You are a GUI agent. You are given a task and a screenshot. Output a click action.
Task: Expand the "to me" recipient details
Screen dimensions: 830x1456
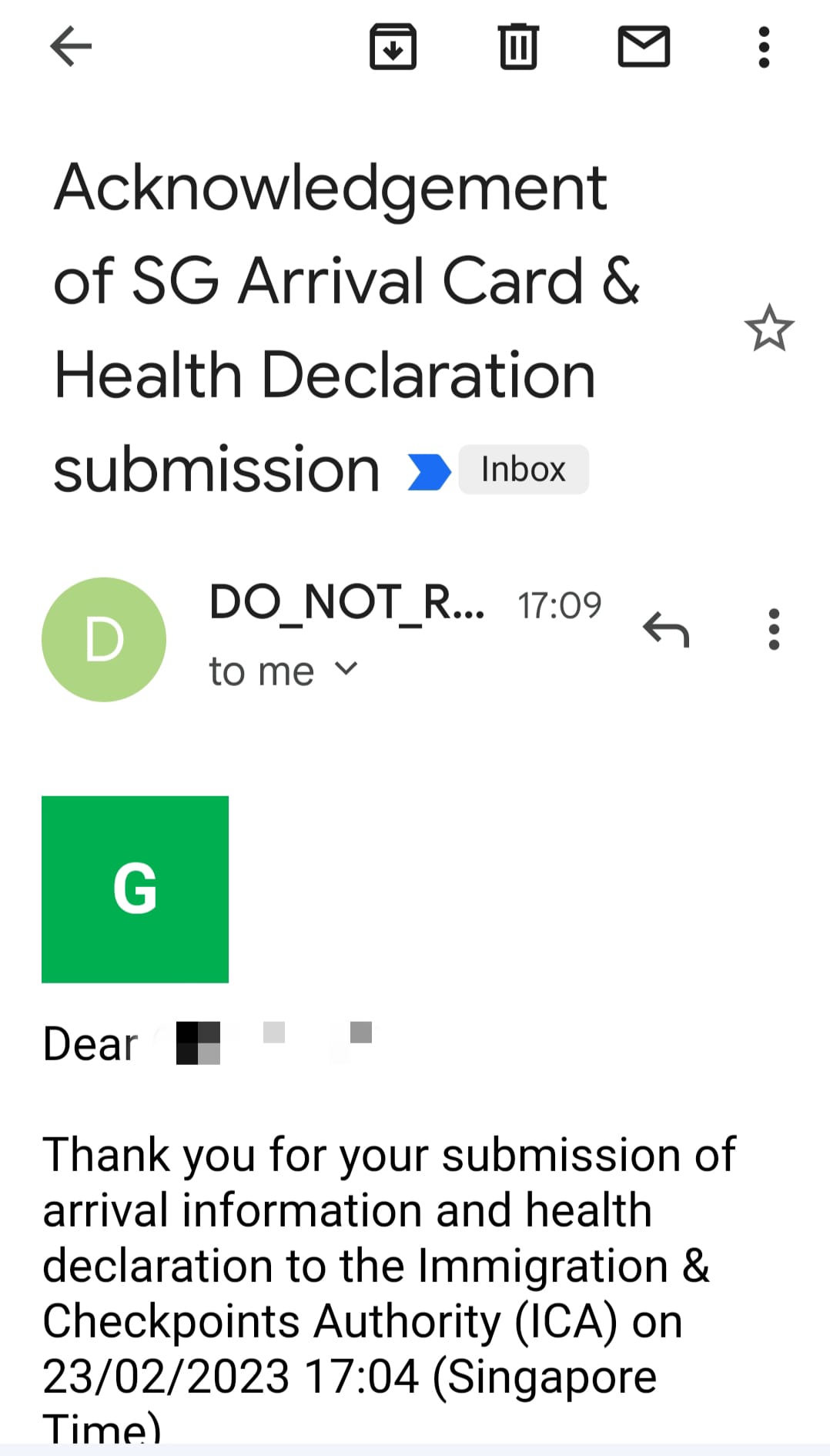tap(283, 671)
